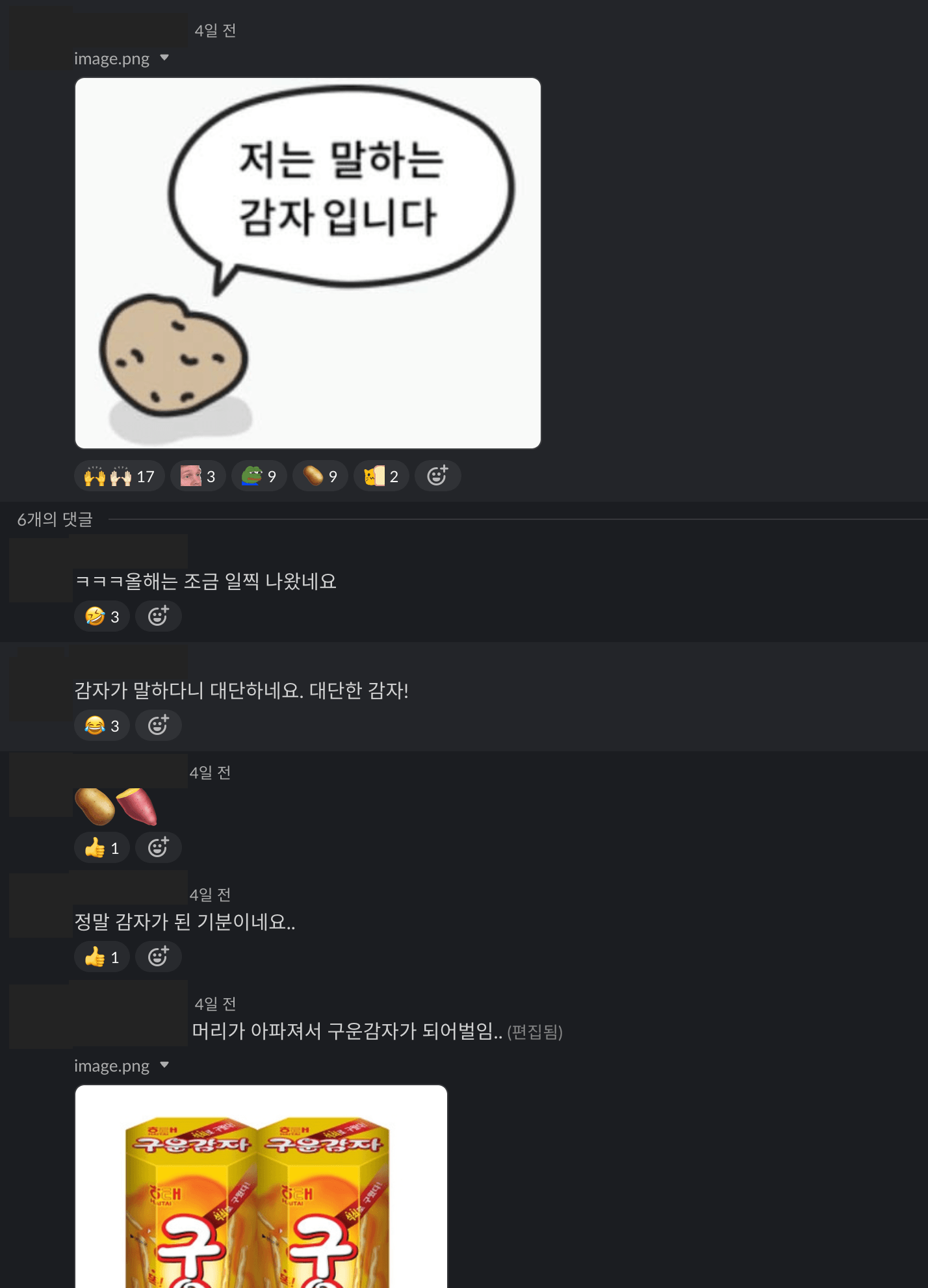
Task: Add reaction to the potato and sweet potato comment
Action: (x=158, y=847)
